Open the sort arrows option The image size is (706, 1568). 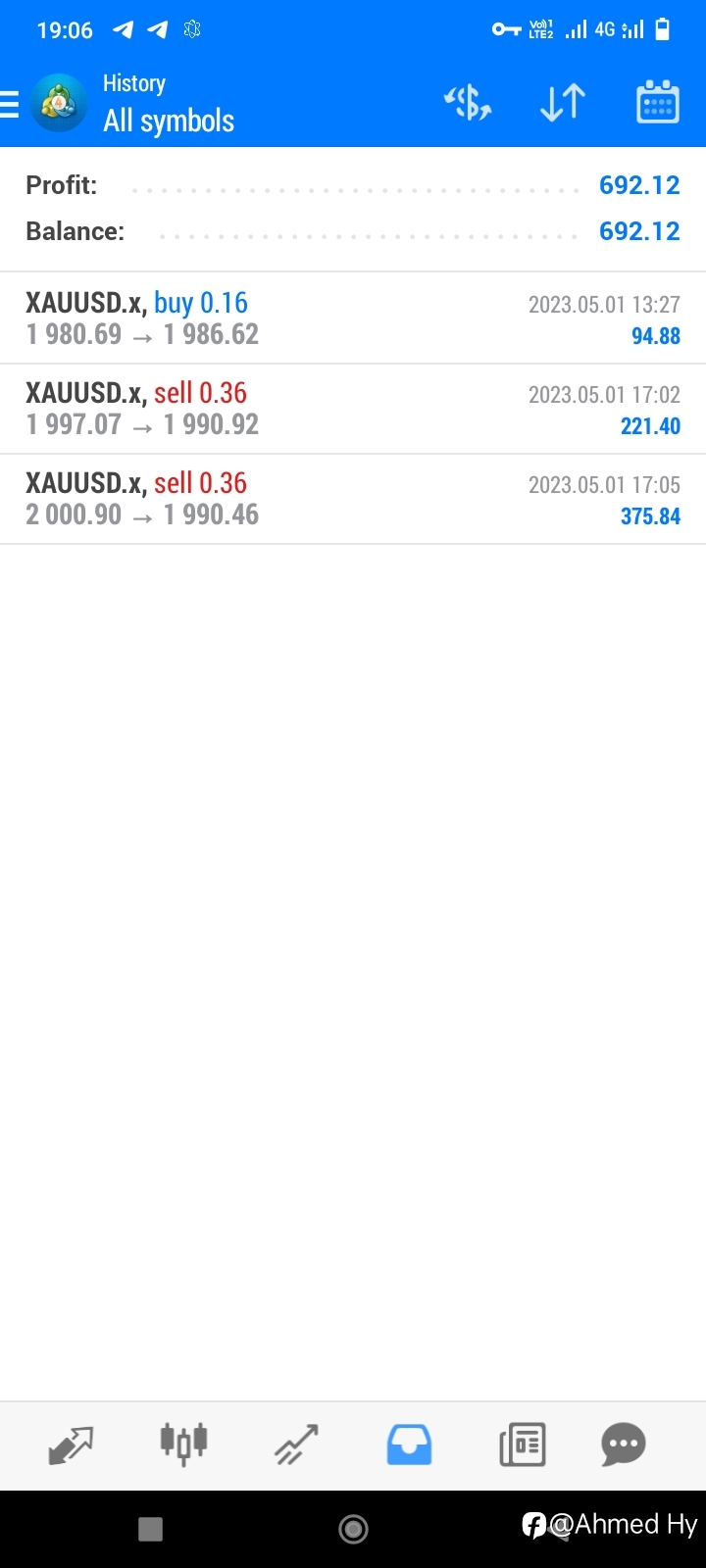point(563,103)
